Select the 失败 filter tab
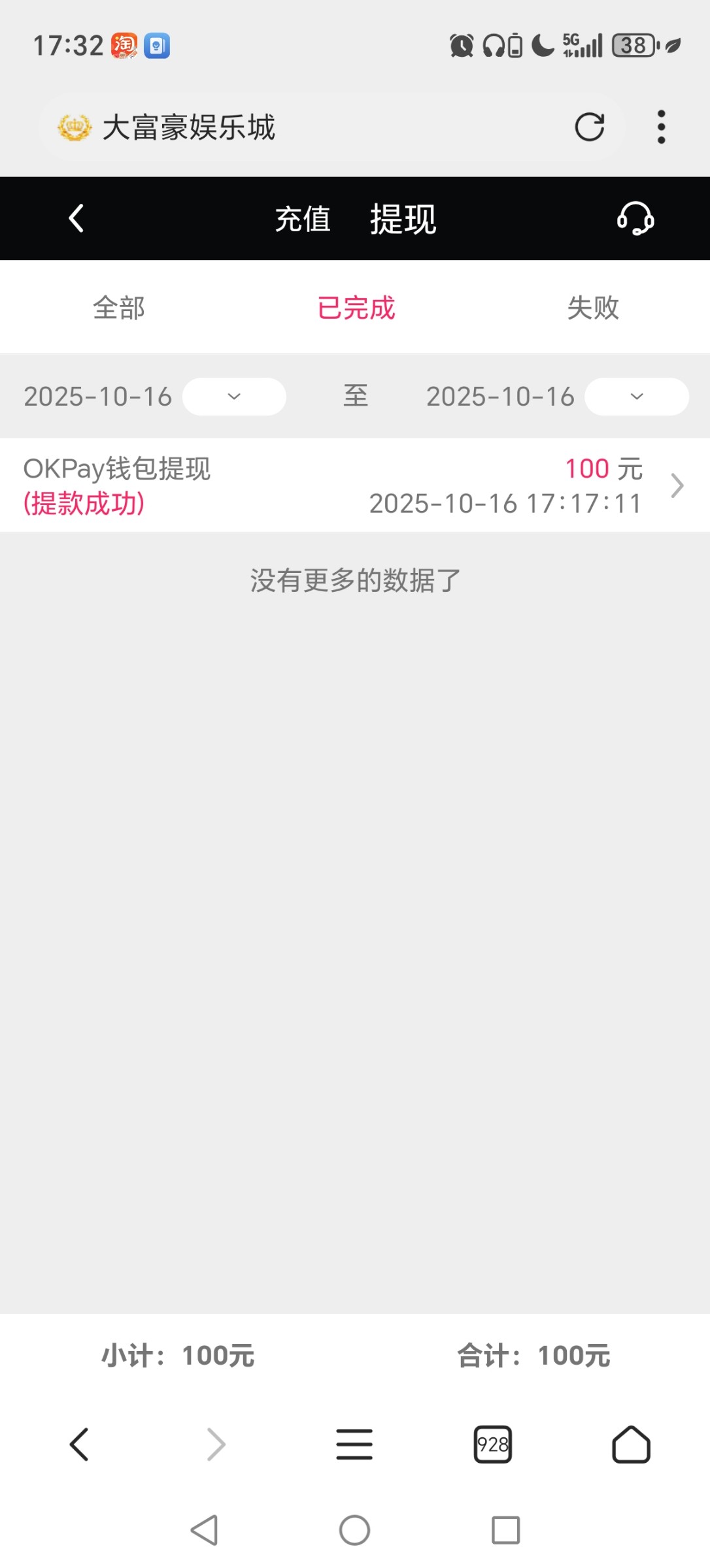The image size is (710, 1568). [x=592, y=308]
